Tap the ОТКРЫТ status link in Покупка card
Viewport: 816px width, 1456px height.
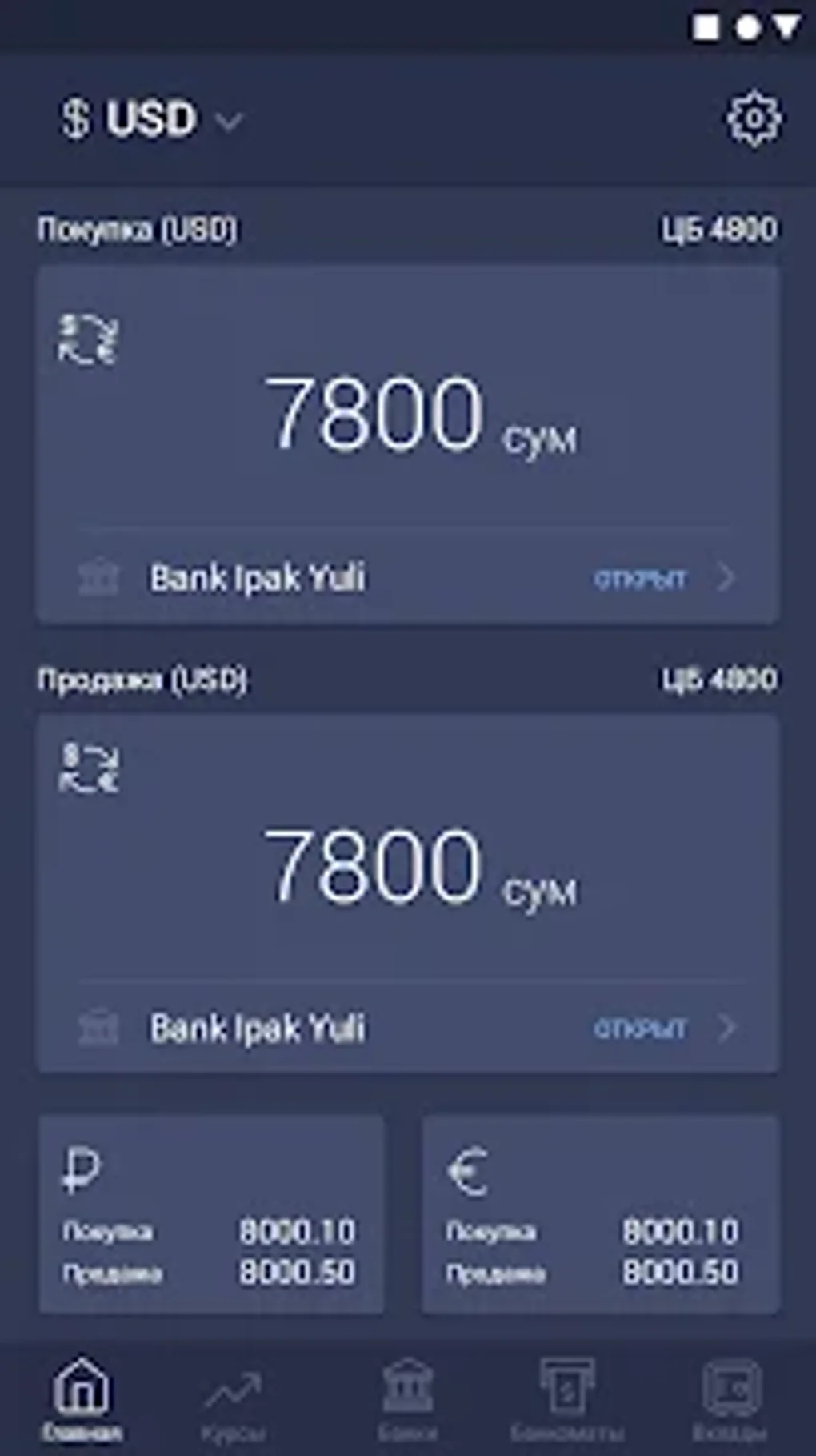coord(642,578)
